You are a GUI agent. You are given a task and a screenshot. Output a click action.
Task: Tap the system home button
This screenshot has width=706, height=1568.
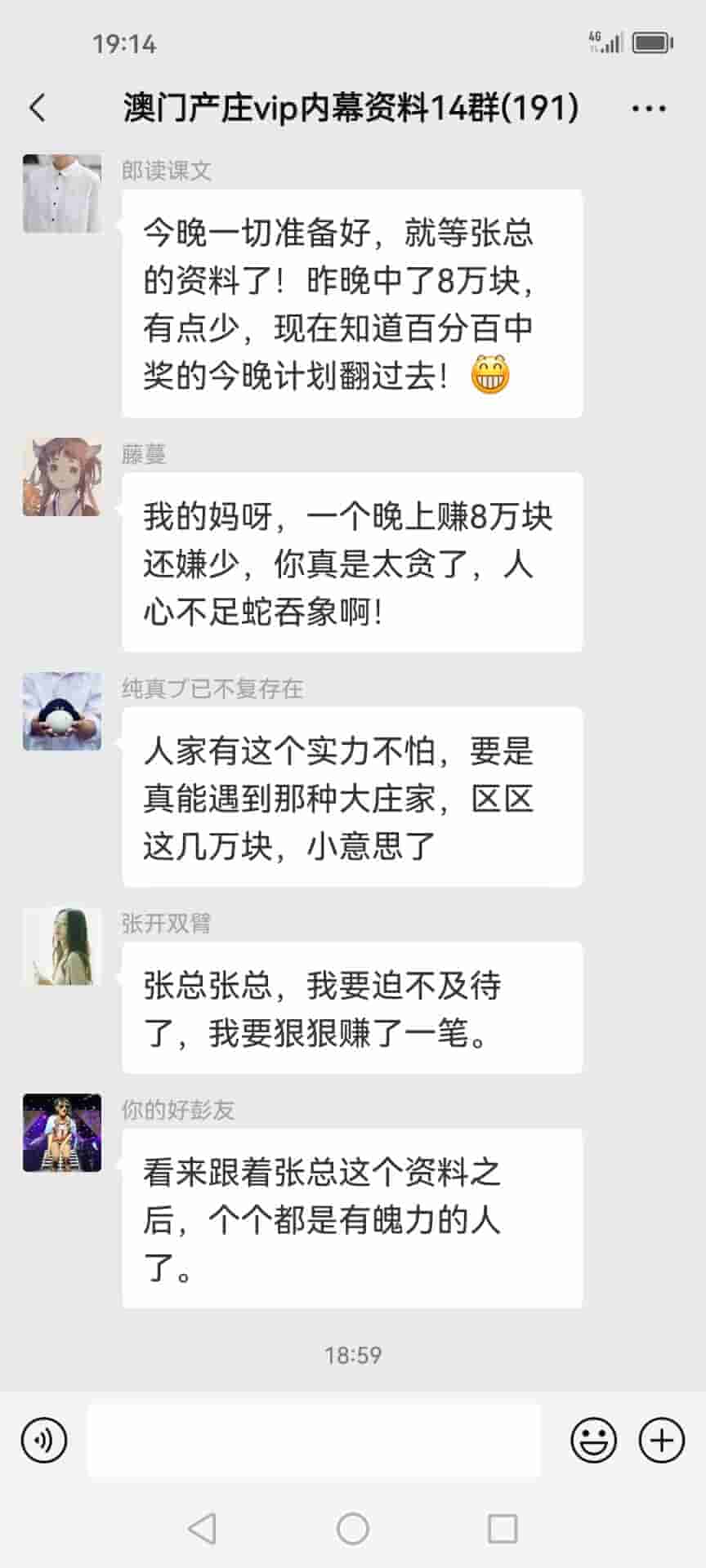[x=353, y=1529]
